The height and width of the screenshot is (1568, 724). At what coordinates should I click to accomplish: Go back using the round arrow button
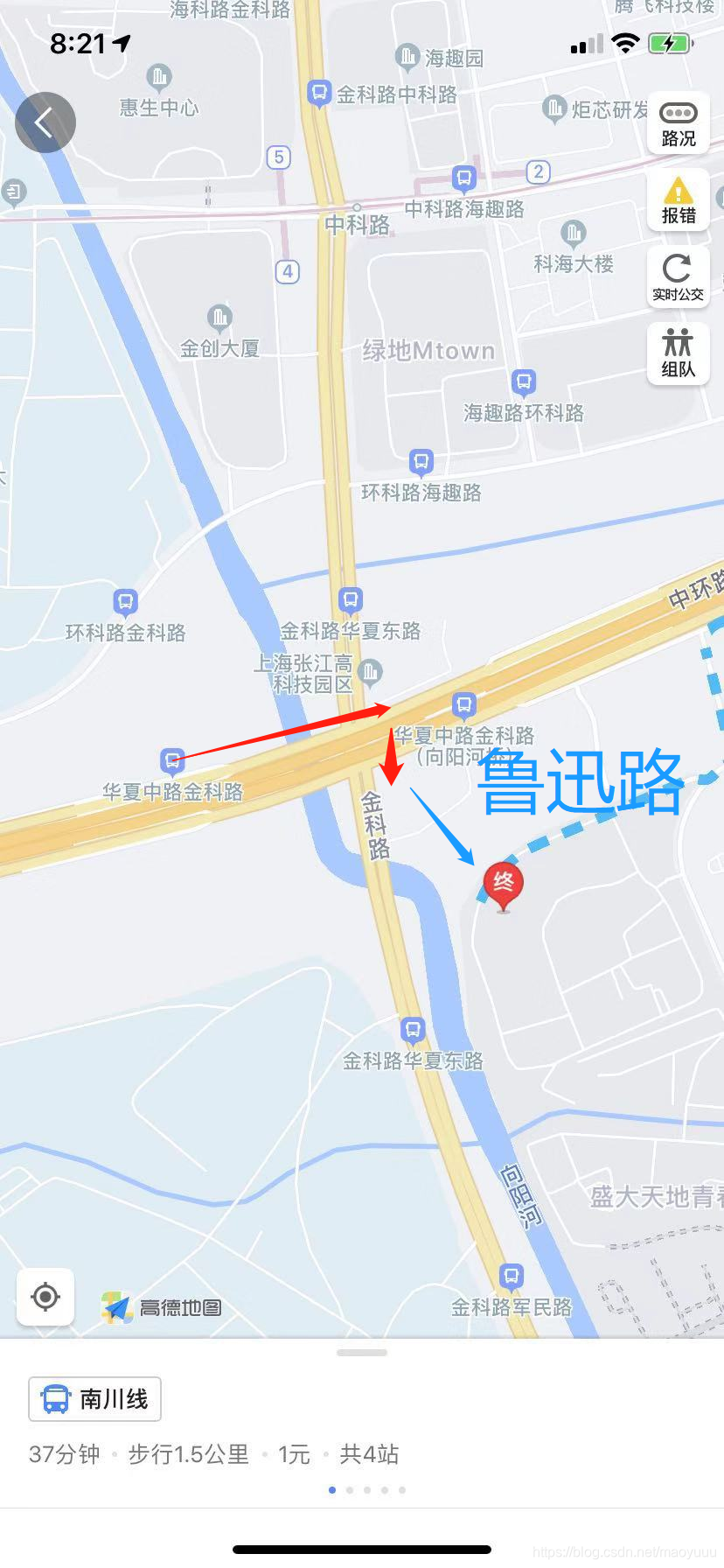click(x=45, y=122)
